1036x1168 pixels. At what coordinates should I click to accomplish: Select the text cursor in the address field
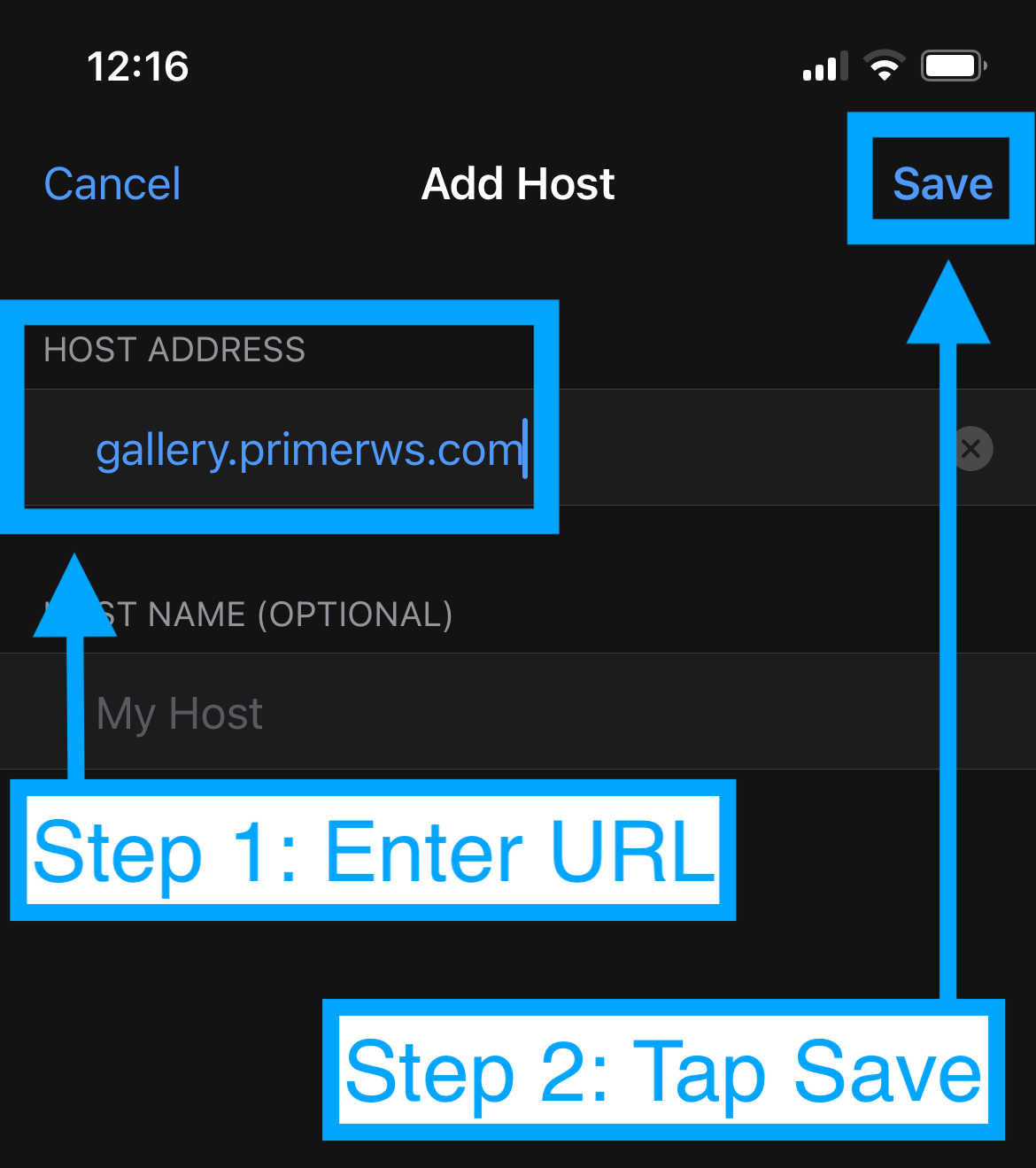pyautogui.click(x=525, y=449)
